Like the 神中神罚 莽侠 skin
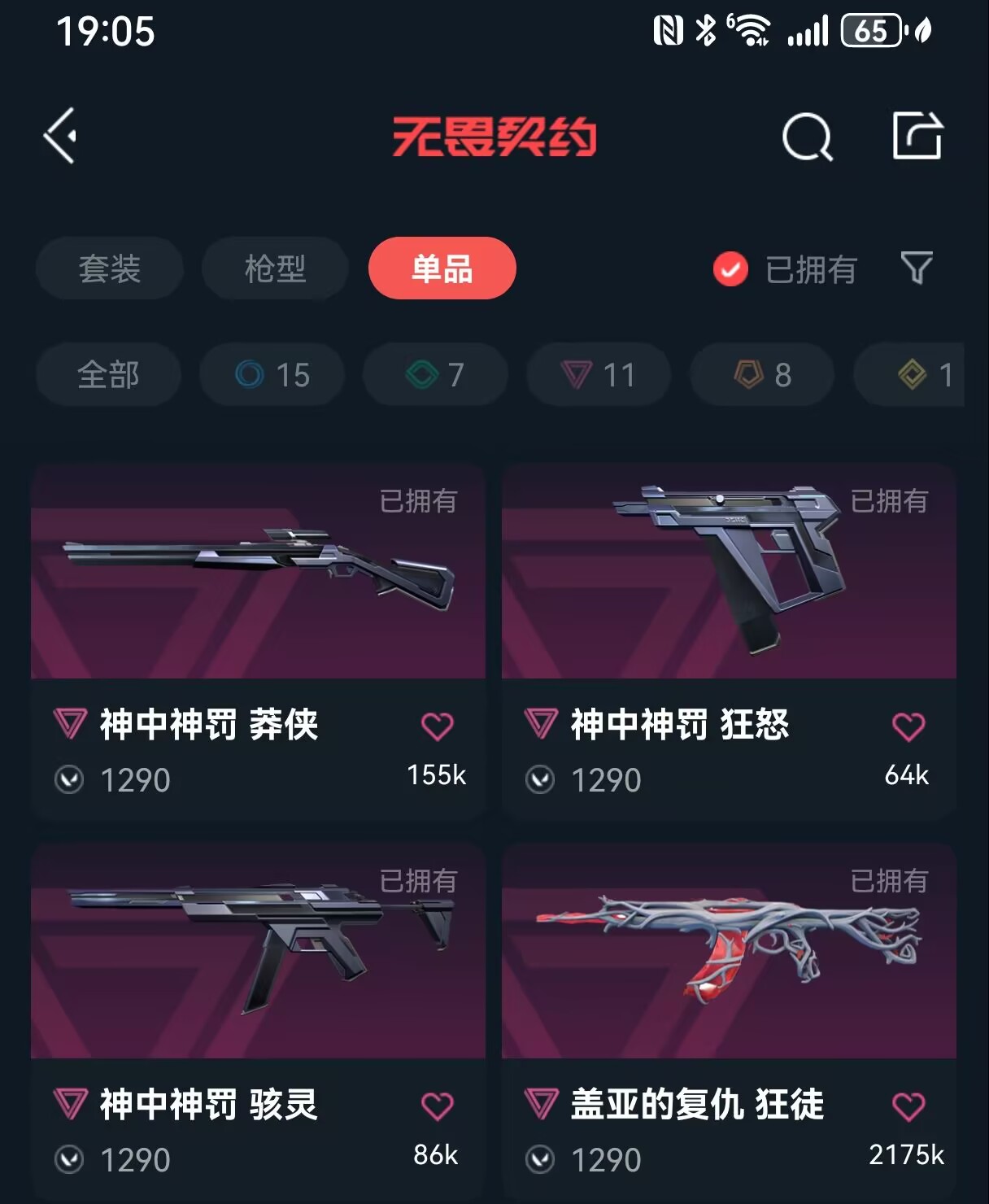989x1204 pixels. [x=438, y=726]
